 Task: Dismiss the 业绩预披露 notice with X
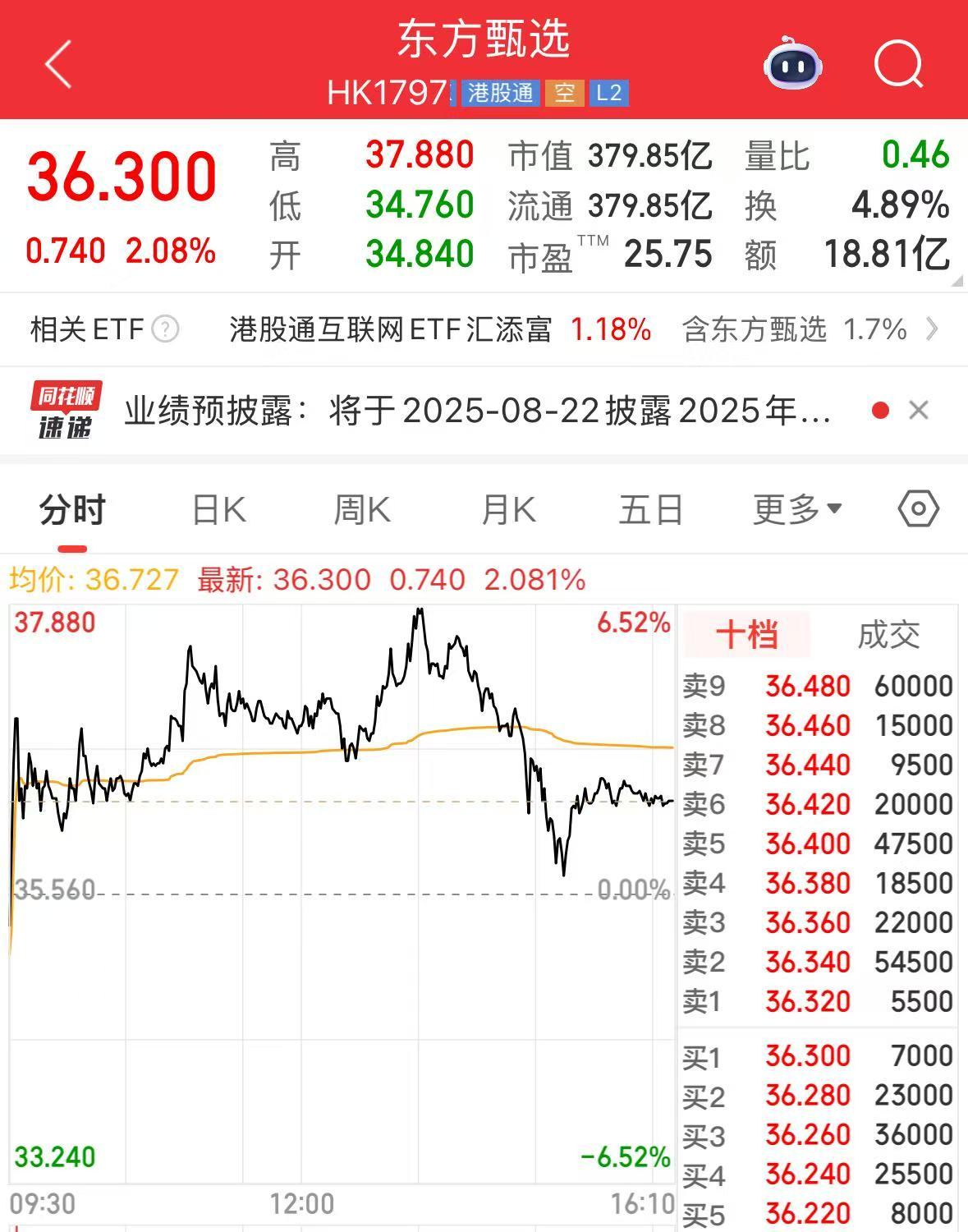[919, 410]
